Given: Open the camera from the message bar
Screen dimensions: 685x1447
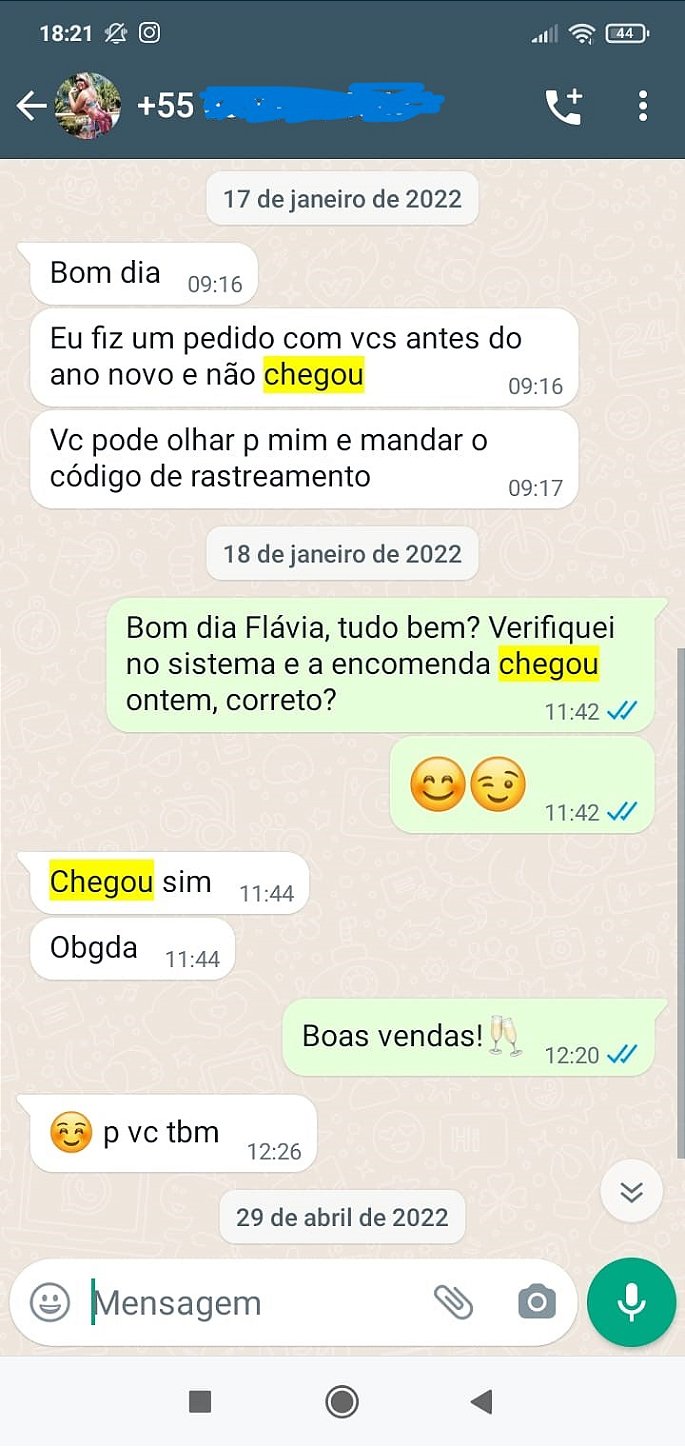Looking at the screenshot, I should tap(537, 1302).
